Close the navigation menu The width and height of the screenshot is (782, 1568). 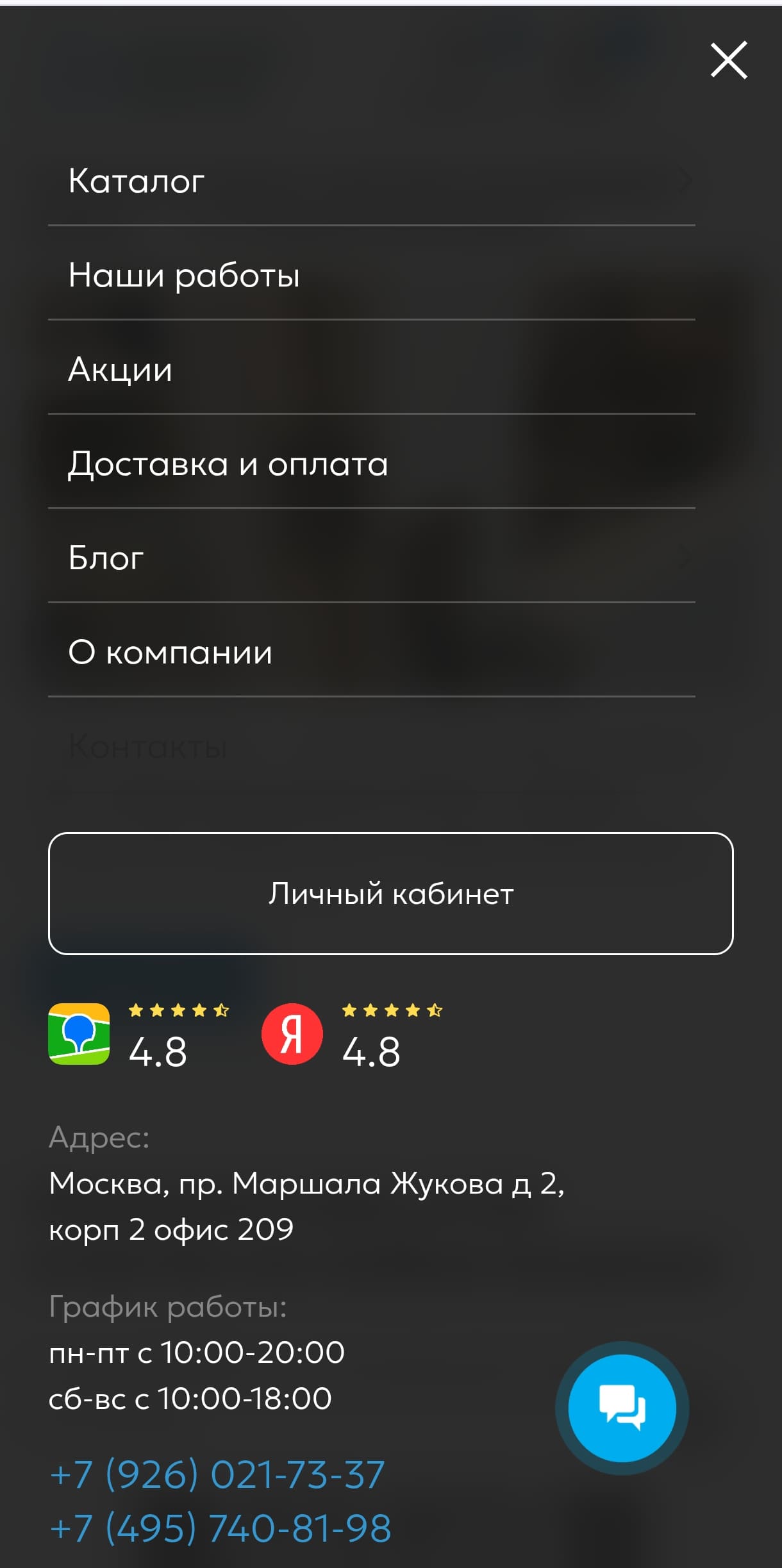729,60
